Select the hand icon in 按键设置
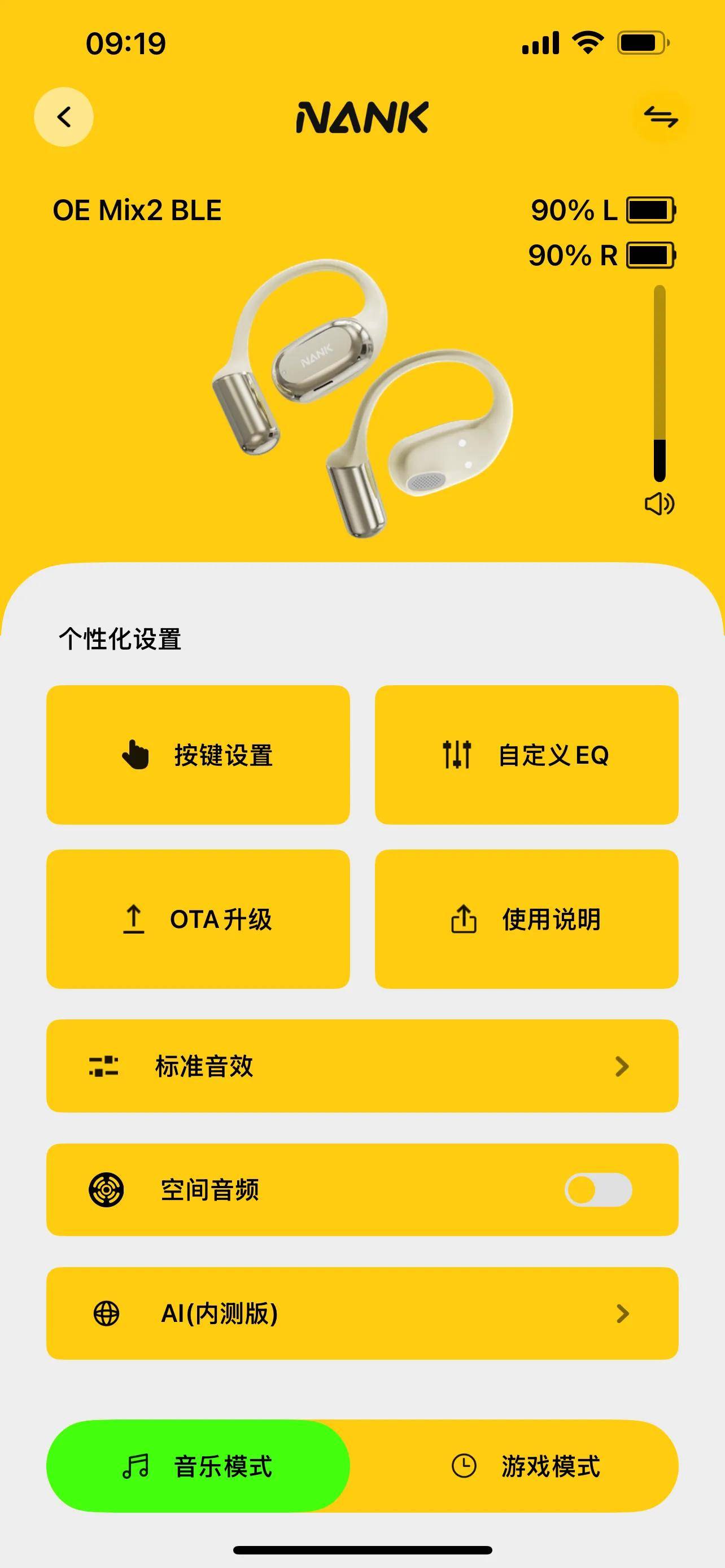The height and width of the screenshot is (1568, 725). (135, 754)
